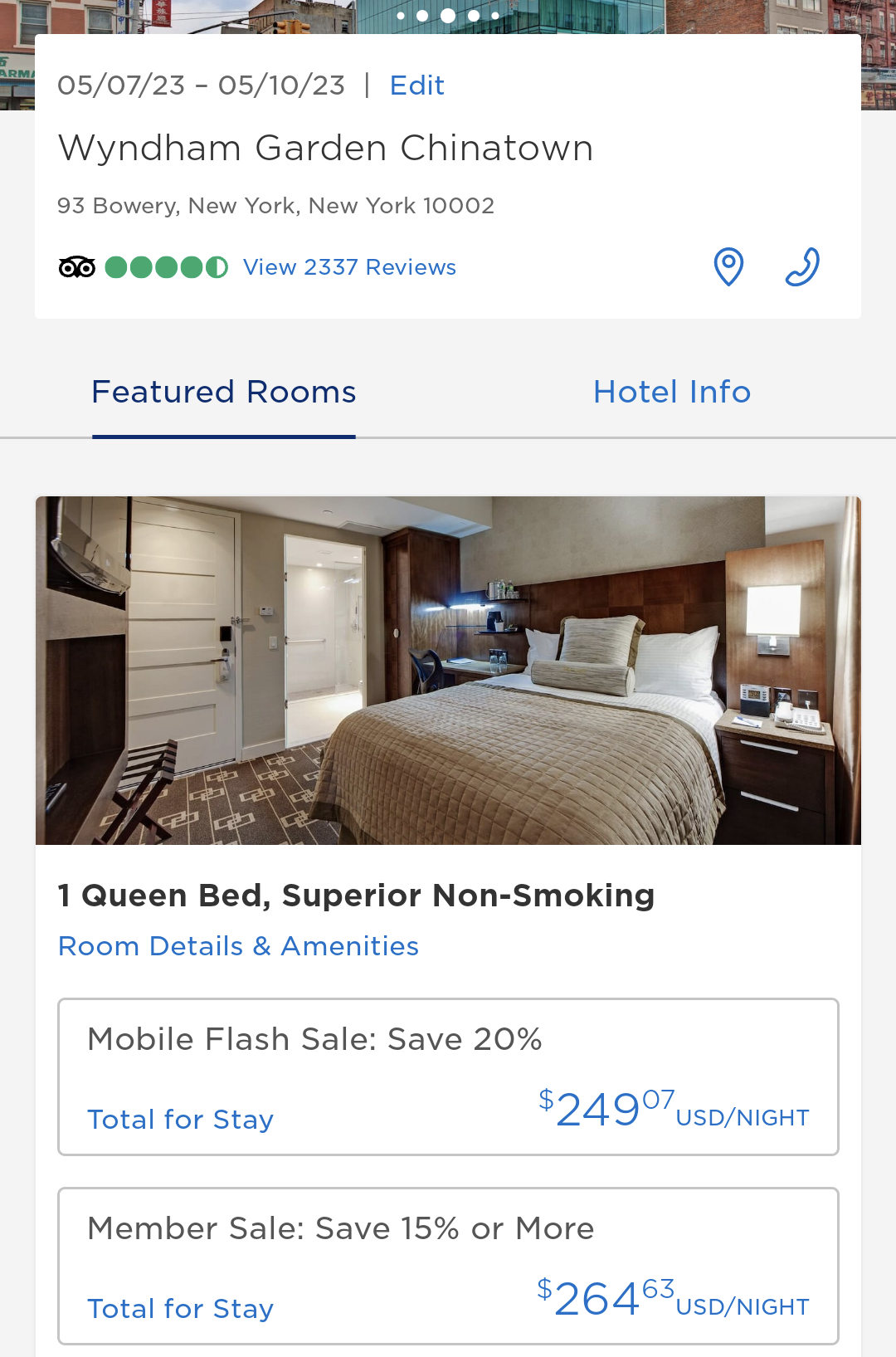Edit the stay dates
The width and height of the screenshot is (896, 1357).
(x=416, y=85)
